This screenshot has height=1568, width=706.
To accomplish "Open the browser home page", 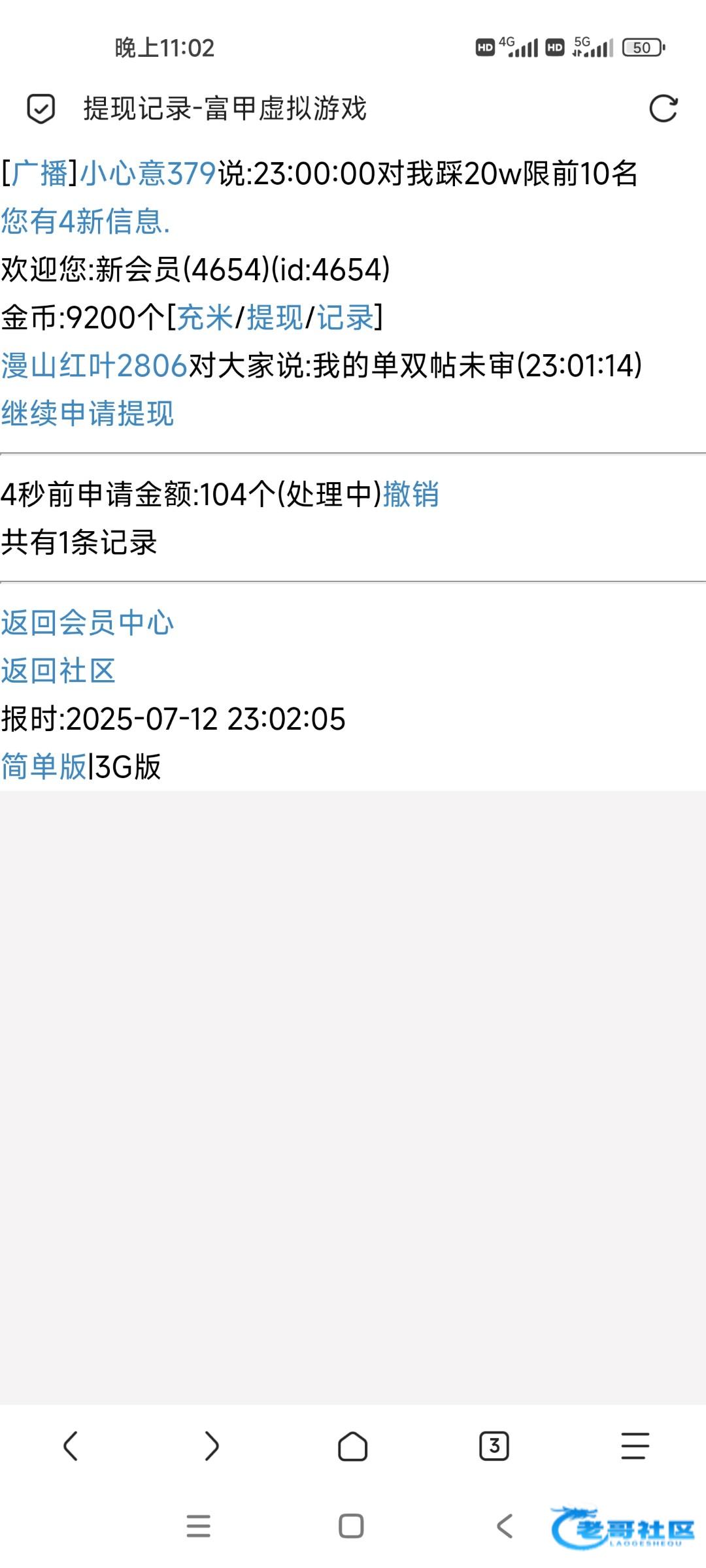I will (x=353, y=1446).
